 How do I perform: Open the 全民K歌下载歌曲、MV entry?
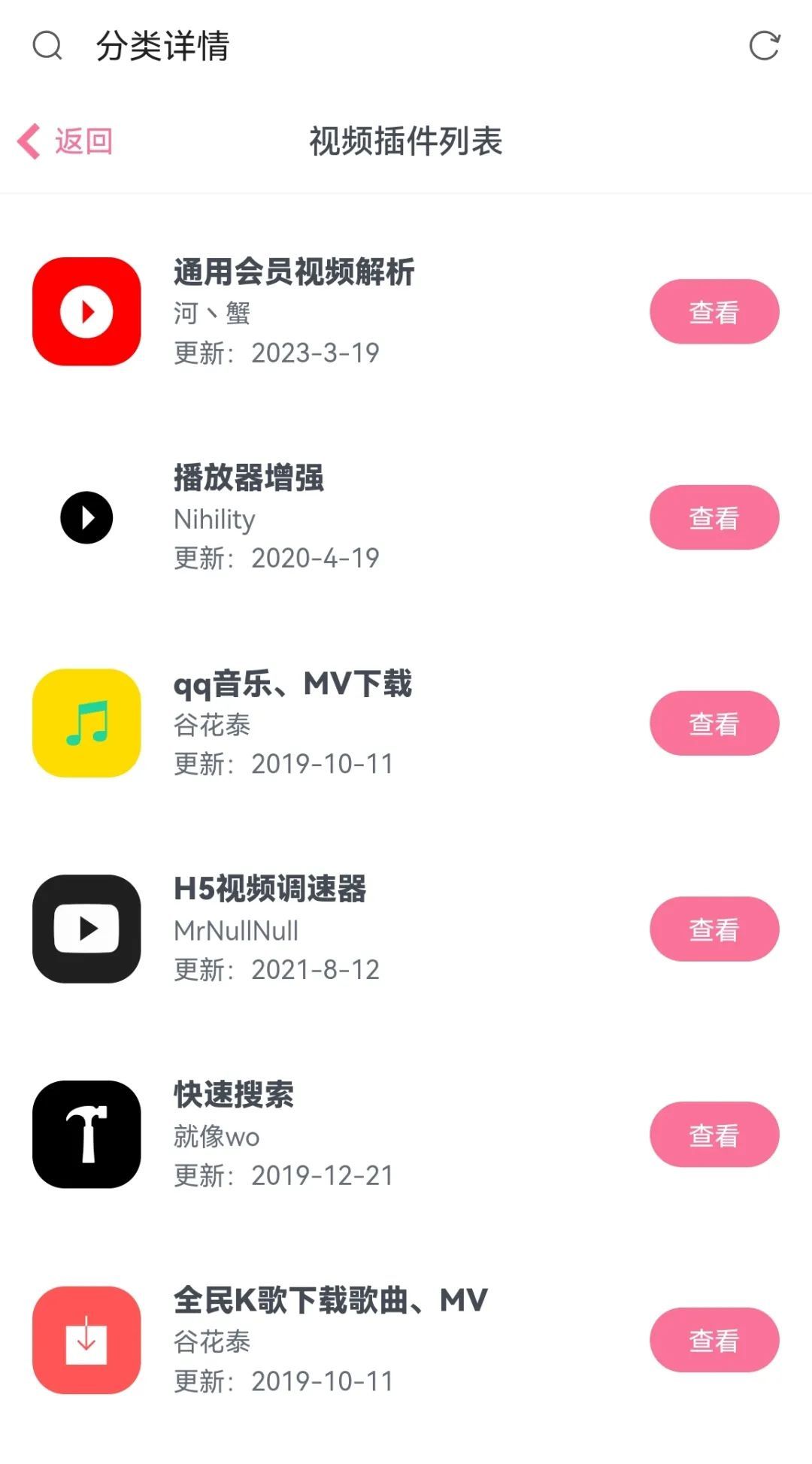330,1301
